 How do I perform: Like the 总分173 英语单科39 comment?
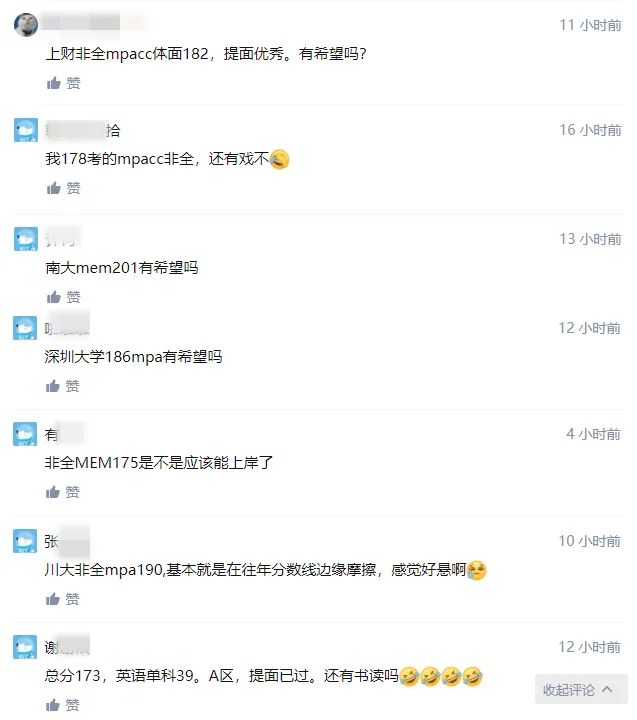coord(63,705)
